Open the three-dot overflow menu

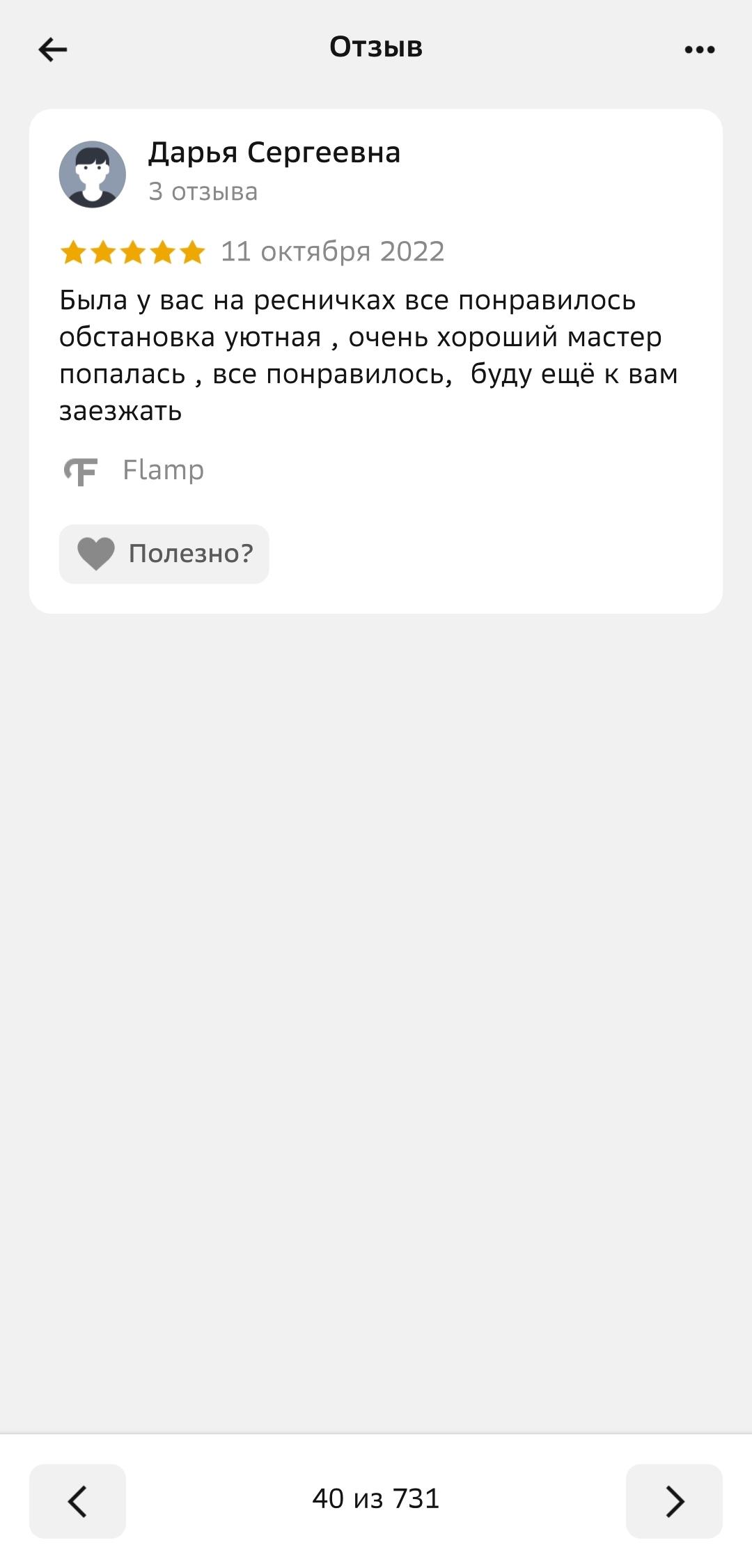(699, 49)
